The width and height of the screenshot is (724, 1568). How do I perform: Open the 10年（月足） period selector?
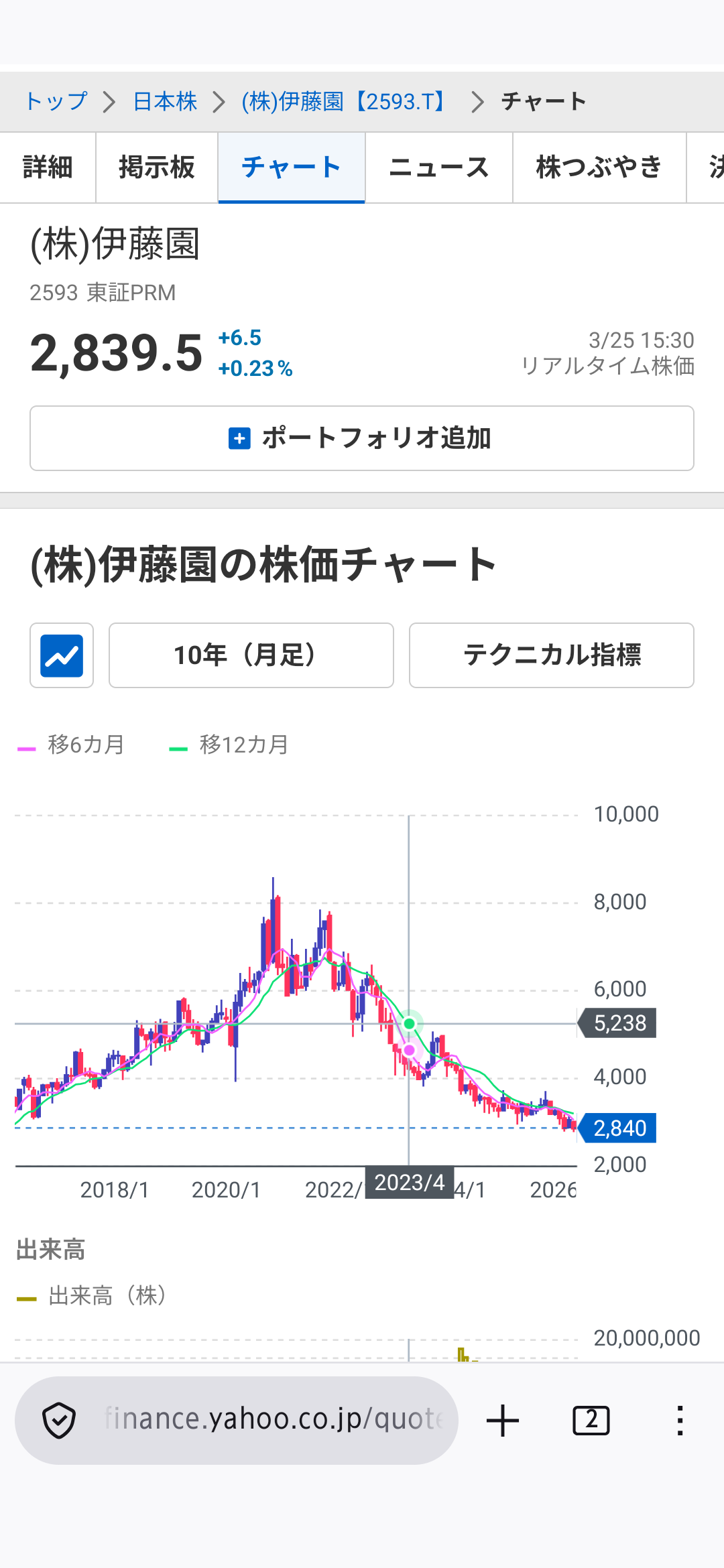click(x=251, y=655)
